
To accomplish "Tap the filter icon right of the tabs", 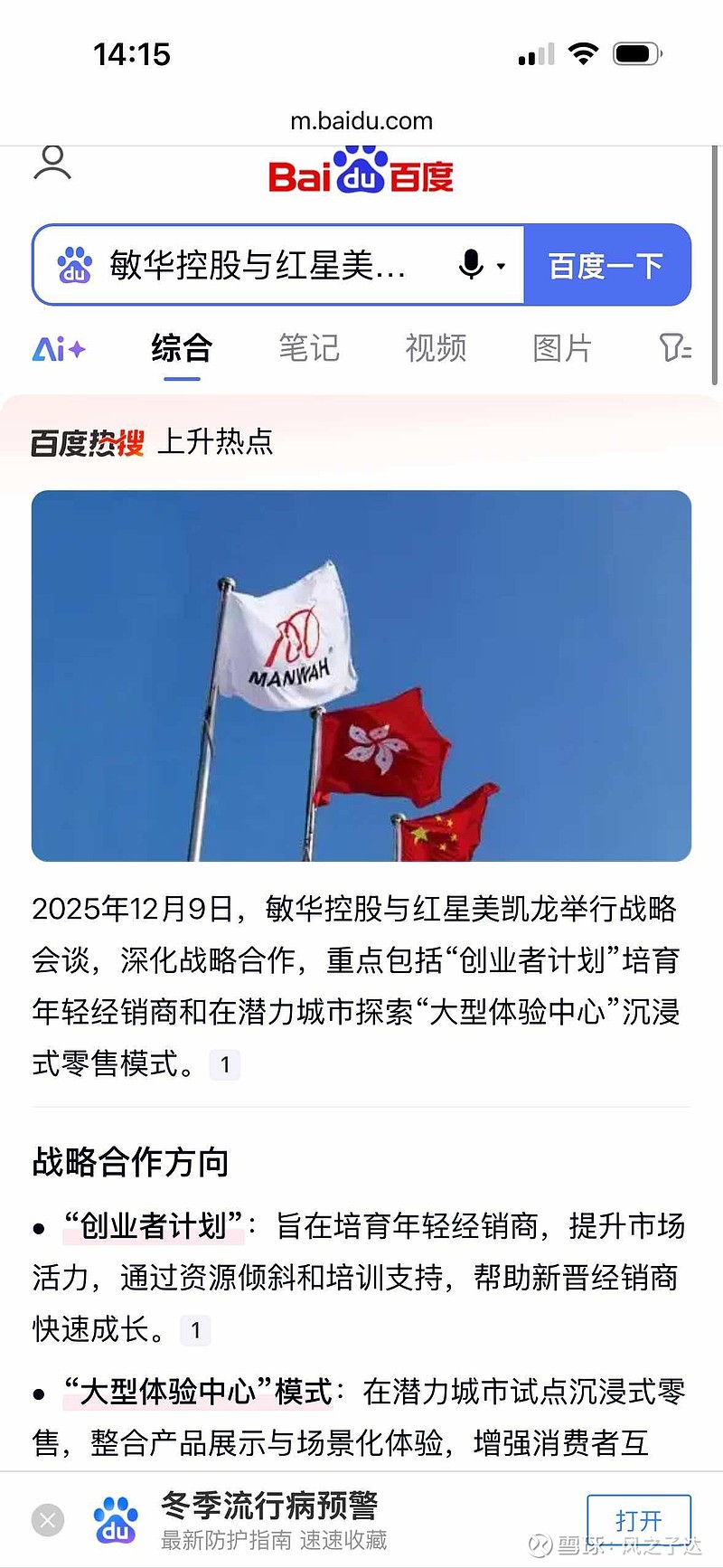I will (674, 349).
